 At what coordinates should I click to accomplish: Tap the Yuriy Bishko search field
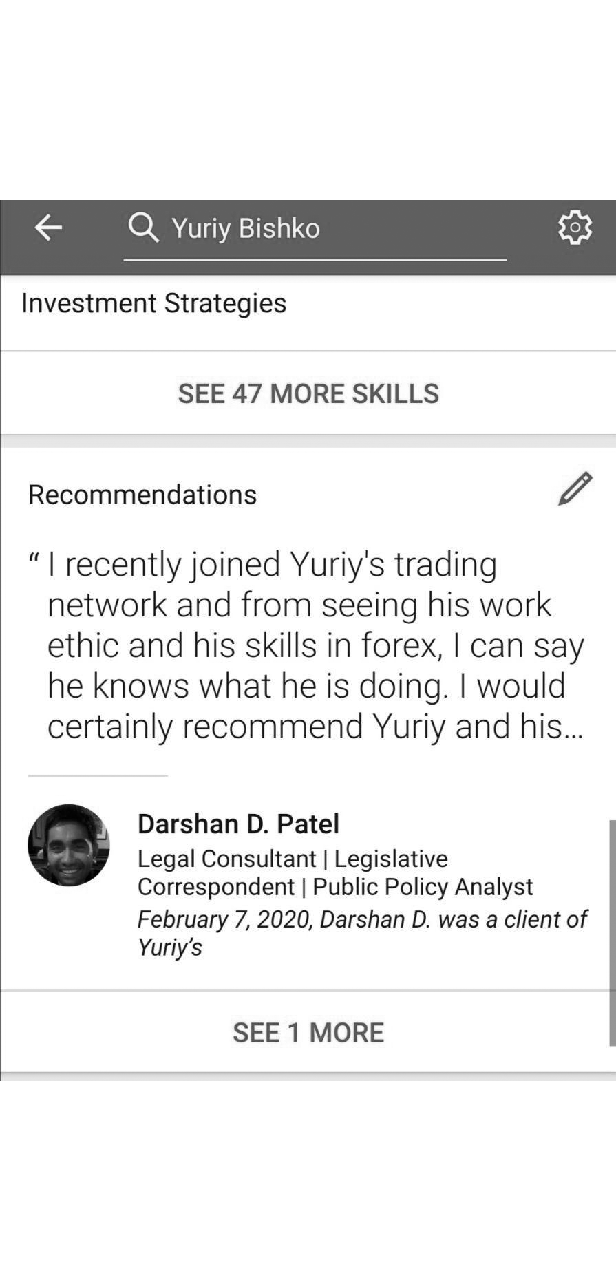click(x=315, y=229)
